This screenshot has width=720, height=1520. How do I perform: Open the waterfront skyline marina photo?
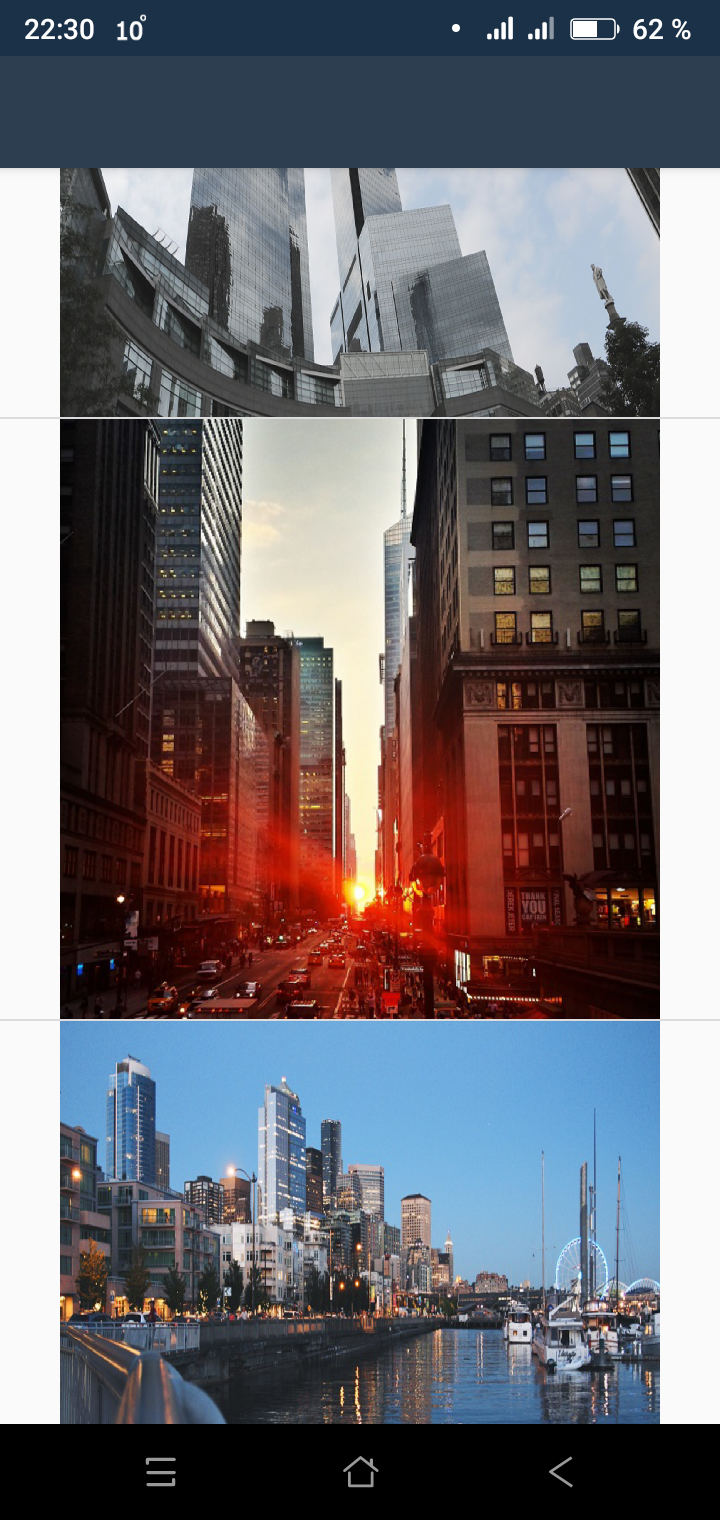360,1222
